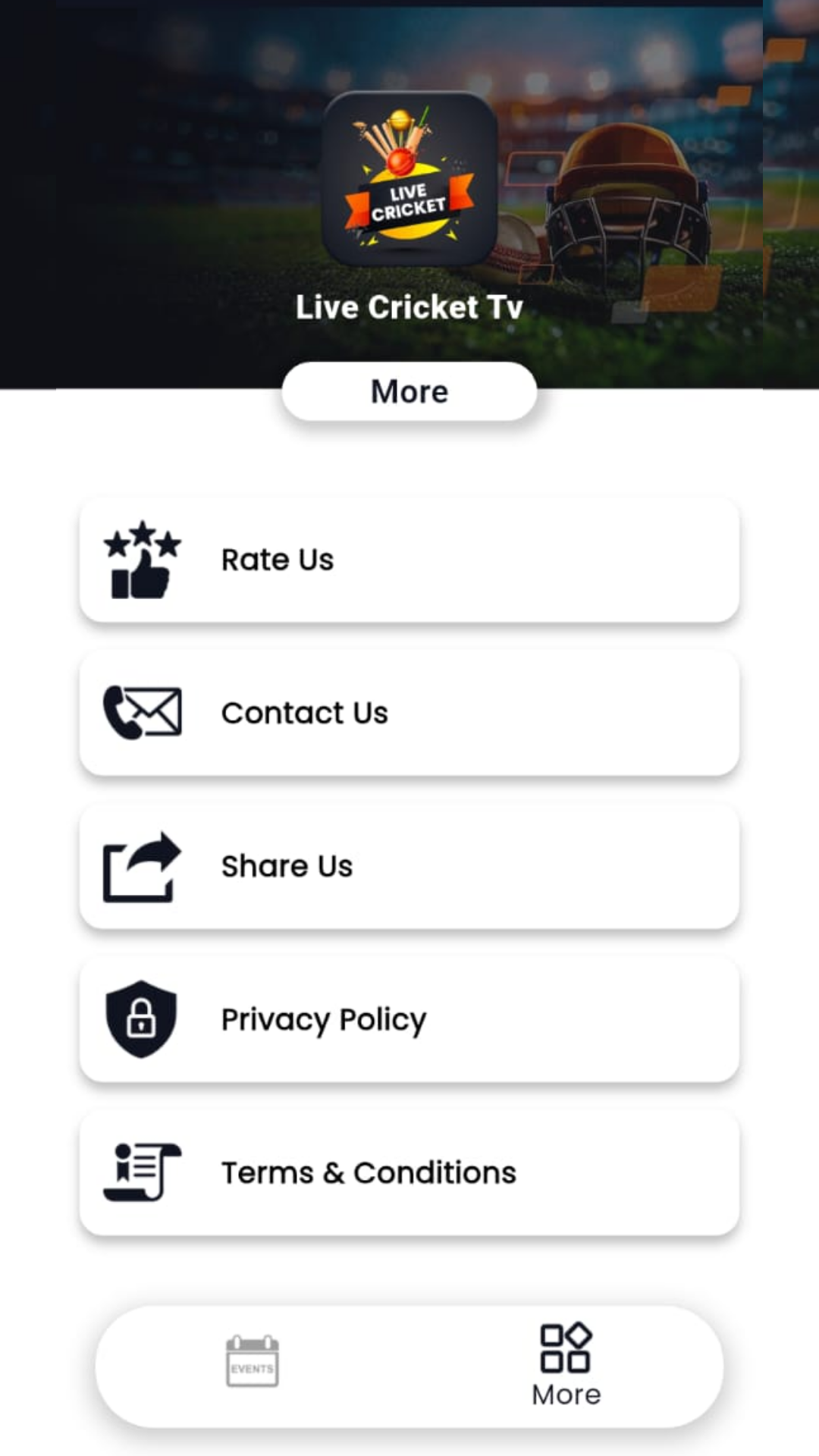The width and height of the screenshot is (819, 1456).
Task: Tap Share Us to share the app
Action: [409, 867]
